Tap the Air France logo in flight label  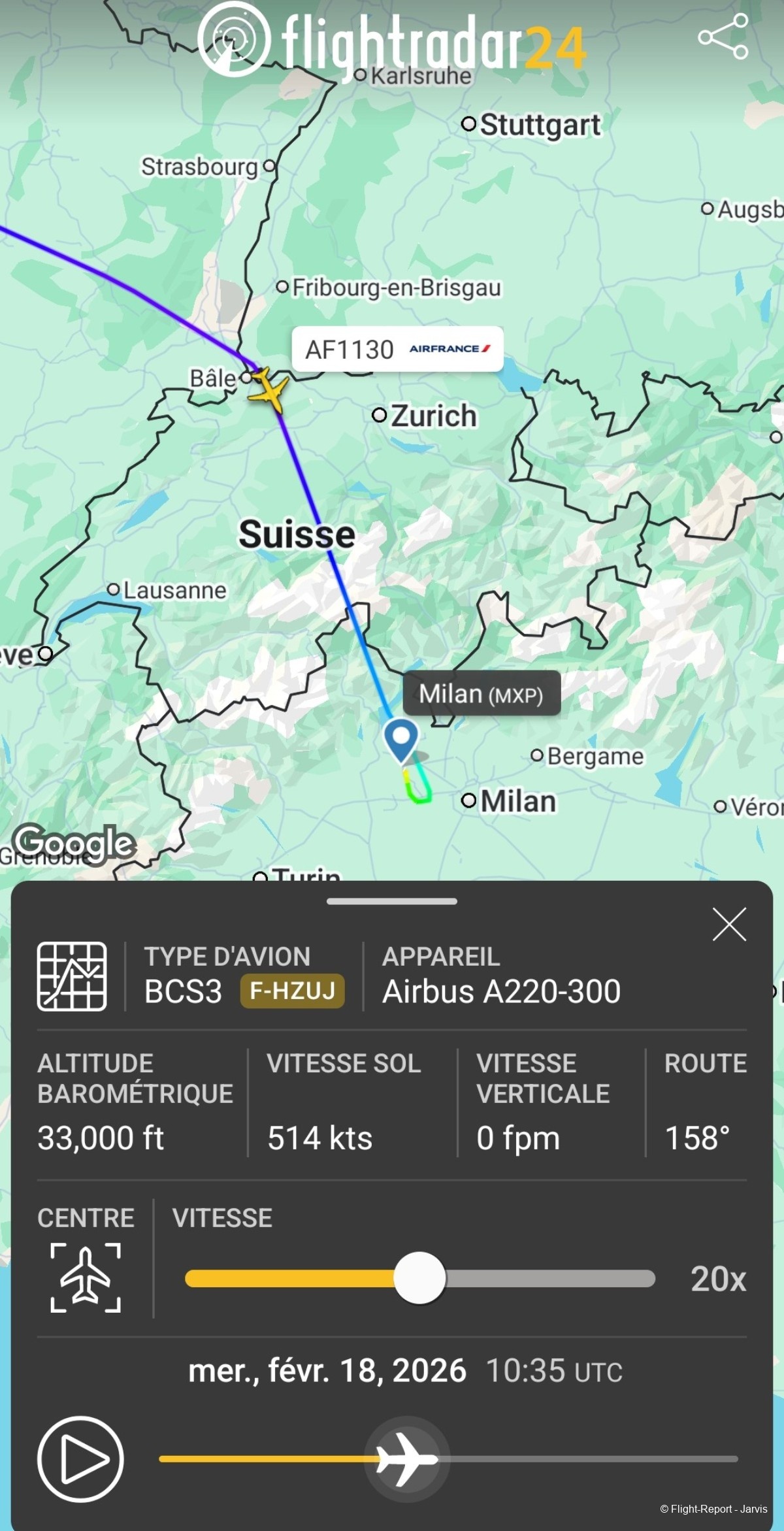(449, 349)
